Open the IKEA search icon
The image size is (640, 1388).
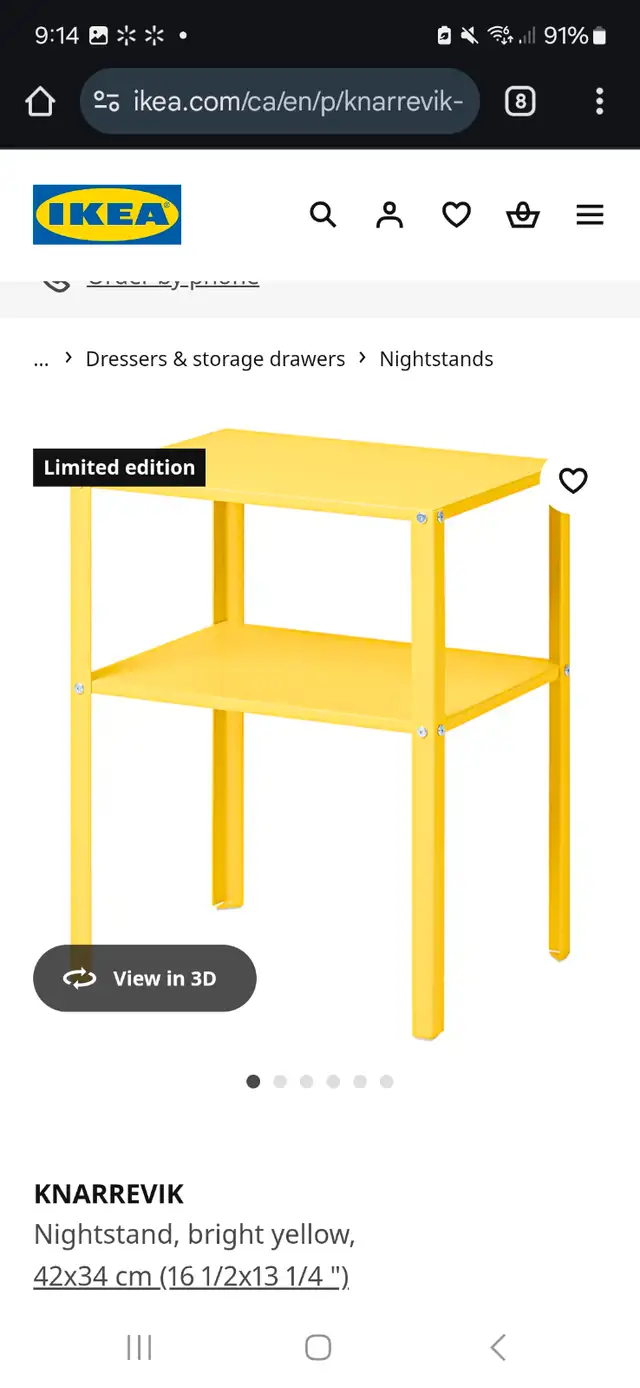pyautogui.click(x=322, y=214)
